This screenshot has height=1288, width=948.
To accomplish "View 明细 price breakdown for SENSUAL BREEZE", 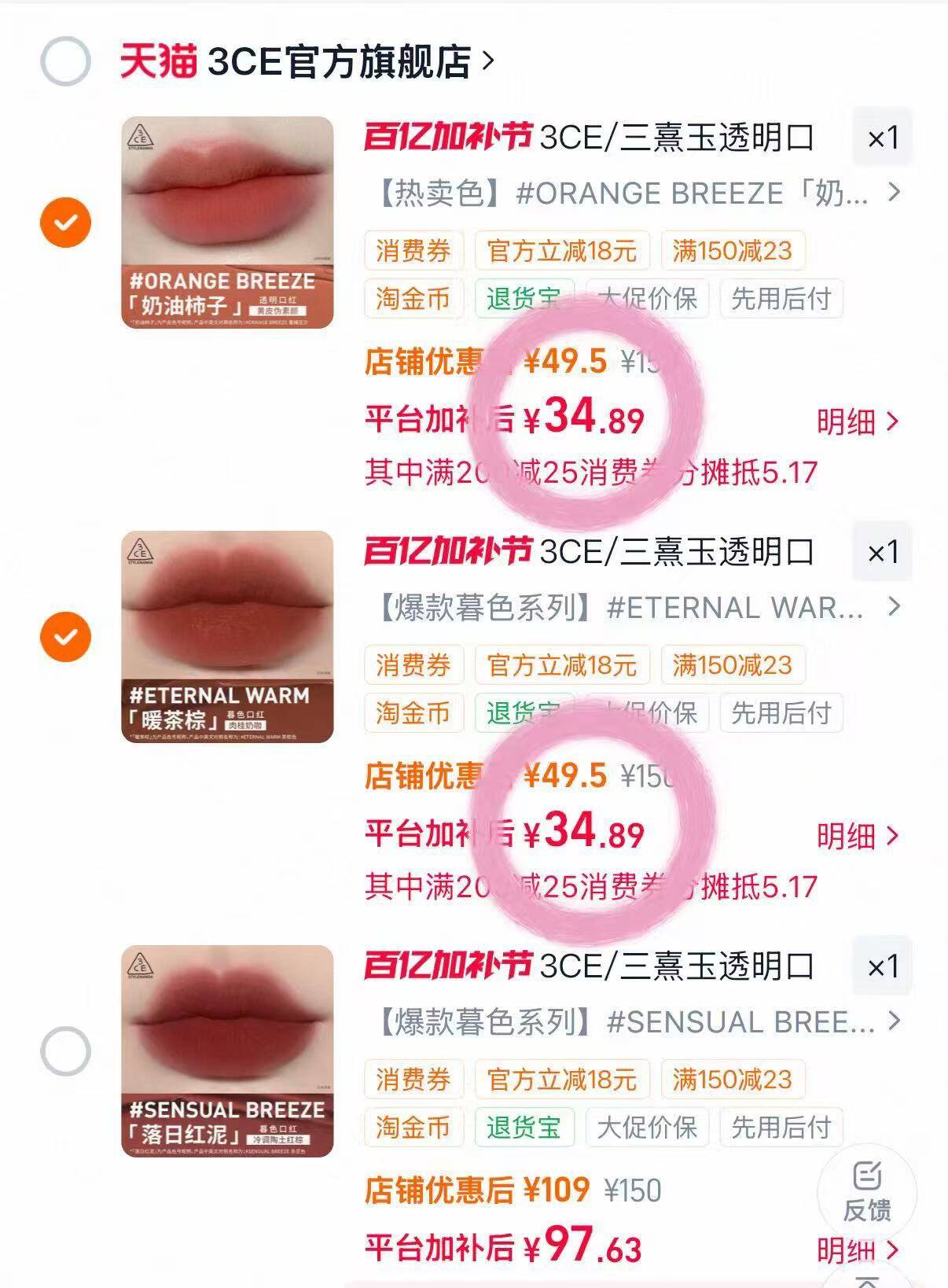I will [x=857, y=1250].
